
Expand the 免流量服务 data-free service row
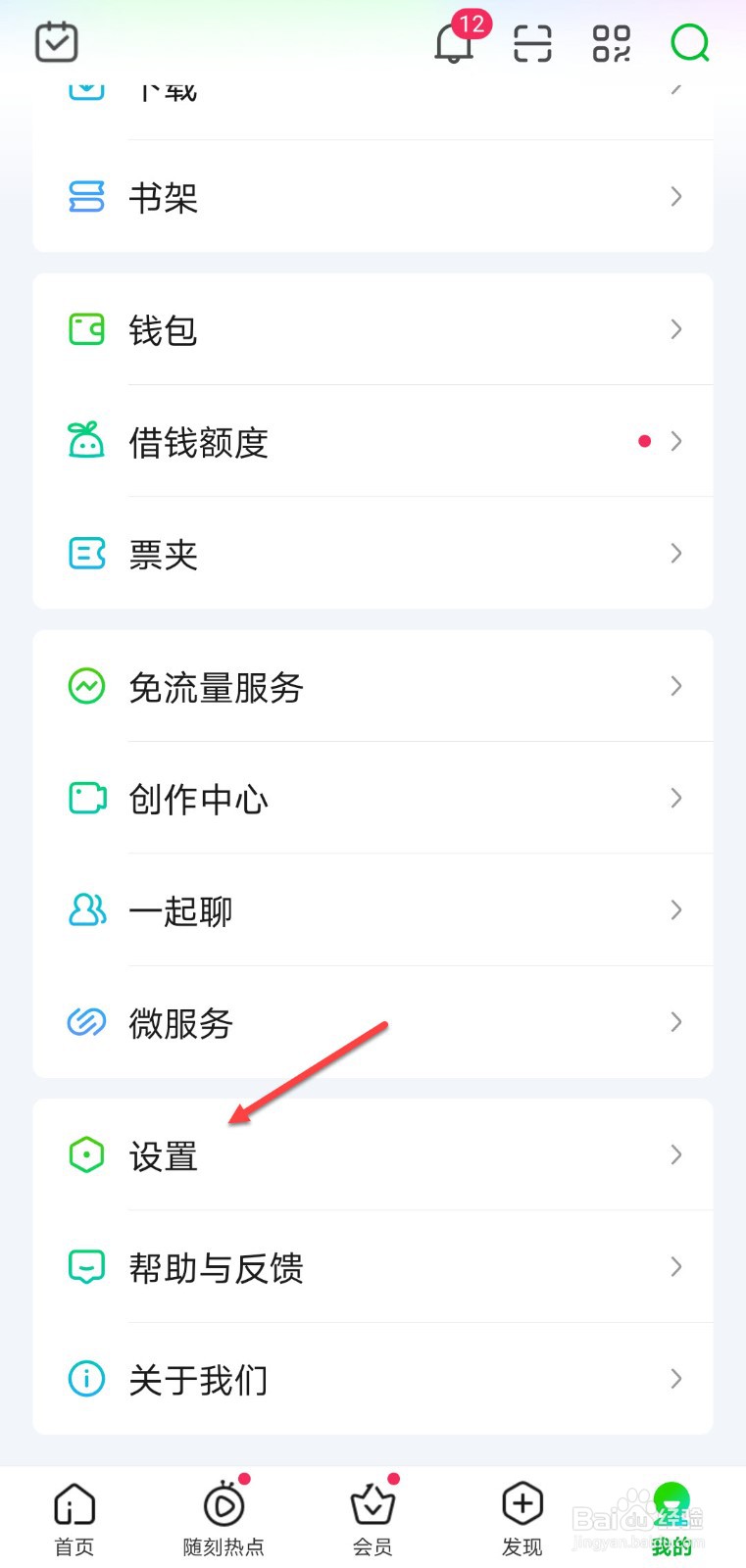373,686
